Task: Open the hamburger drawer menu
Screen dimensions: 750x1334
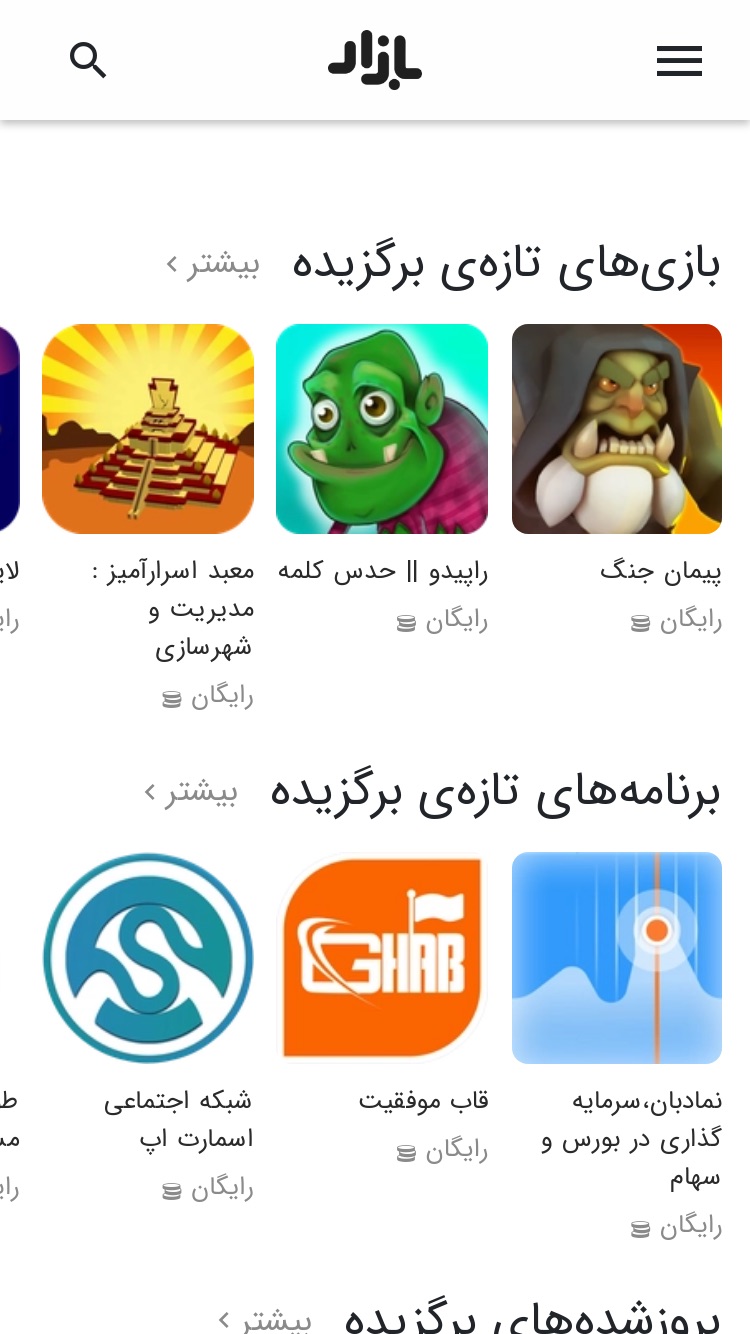Action: click(679, 61)
